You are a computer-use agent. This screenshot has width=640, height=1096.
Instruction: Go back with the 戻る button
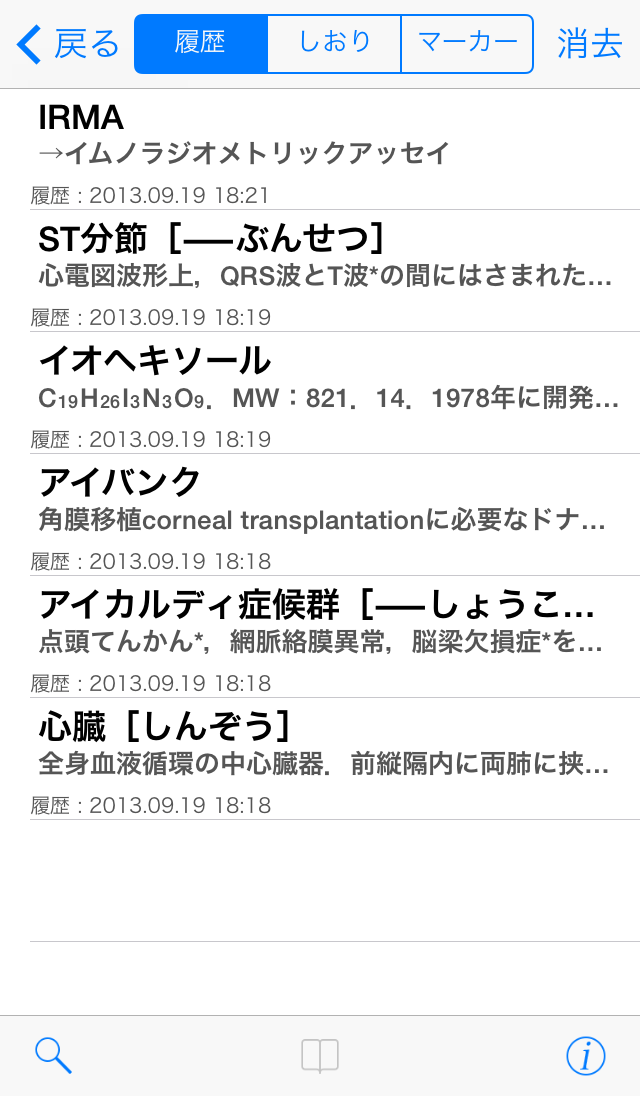coord(68,44)
